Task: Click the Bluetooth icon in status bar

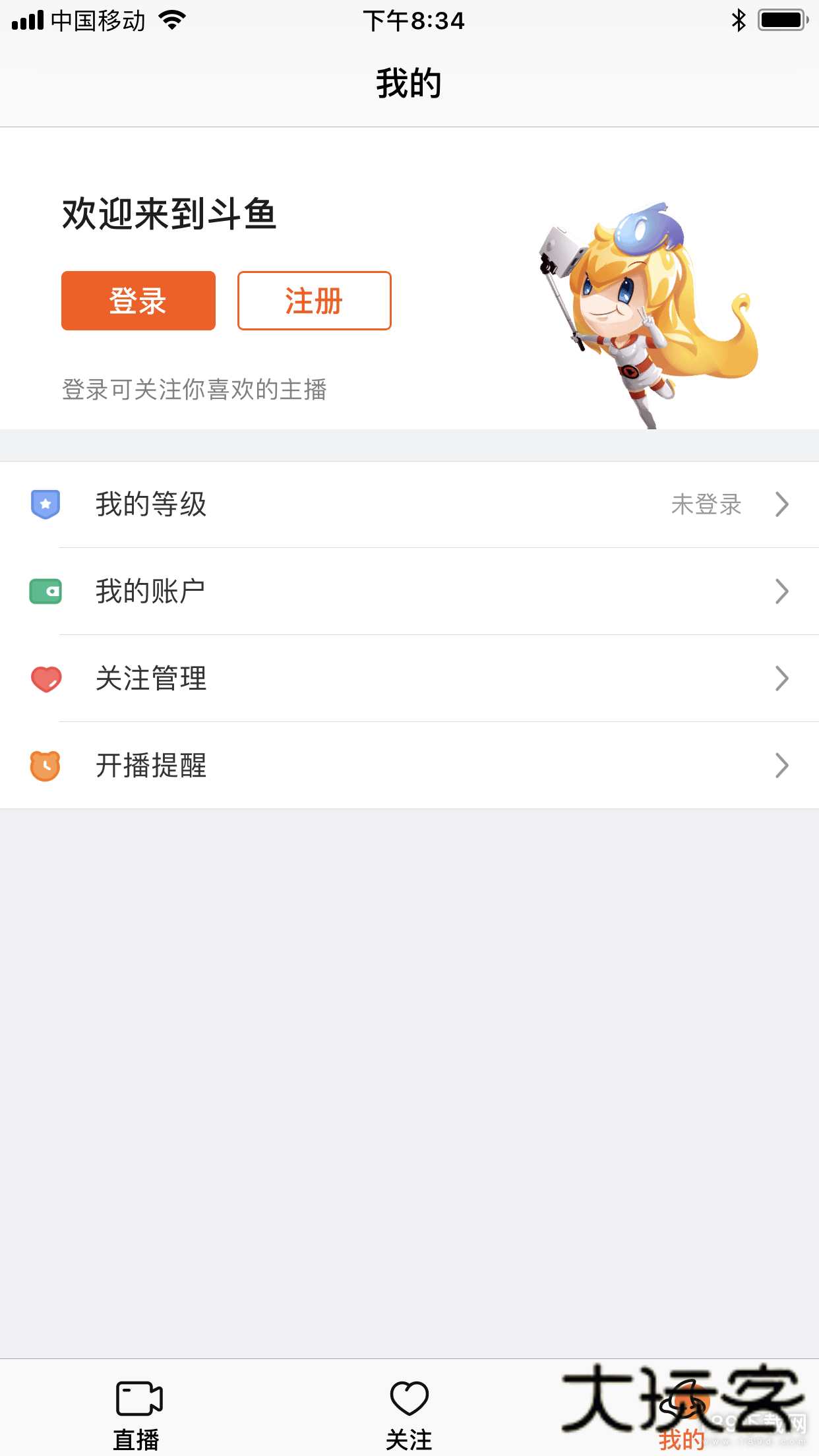Action: coord(738,20)
